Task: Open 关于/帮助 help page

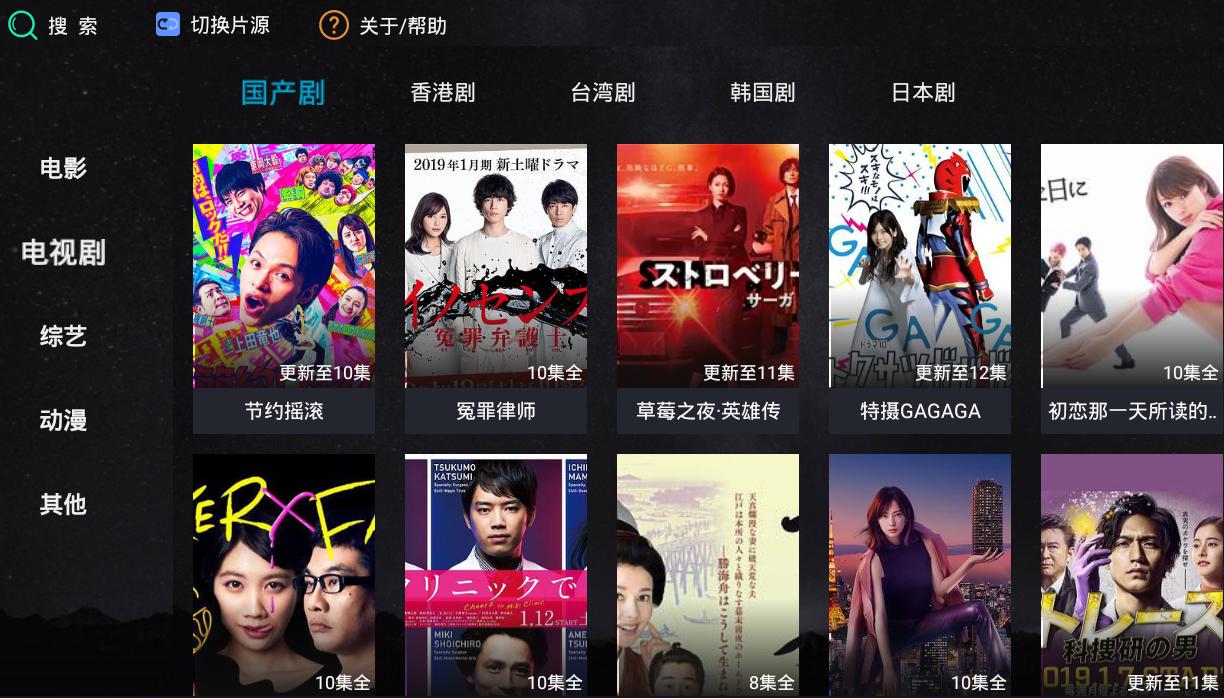Action: point(383,25)
